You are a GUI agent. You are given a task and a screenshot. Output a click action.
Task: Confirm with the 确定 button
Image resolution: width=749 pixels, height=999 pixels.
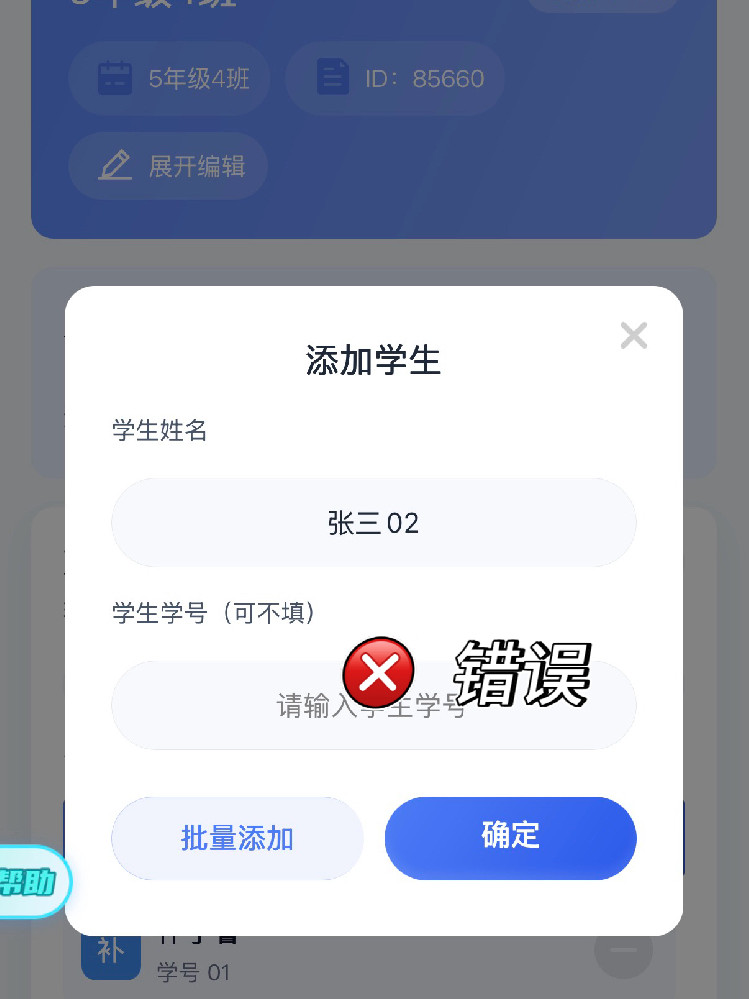(510, 838)
